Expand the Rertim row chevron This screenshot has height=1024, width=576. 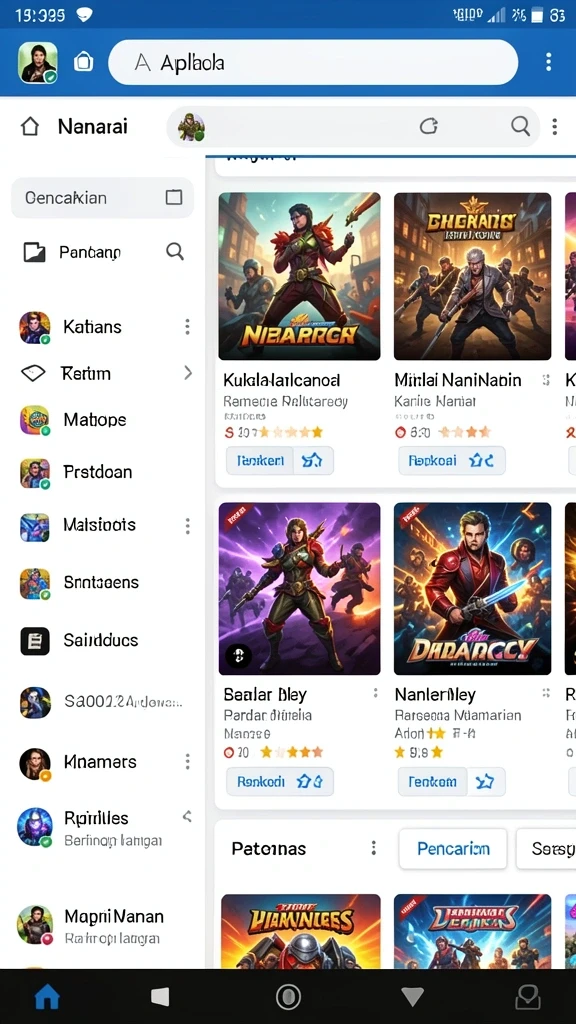188,373
